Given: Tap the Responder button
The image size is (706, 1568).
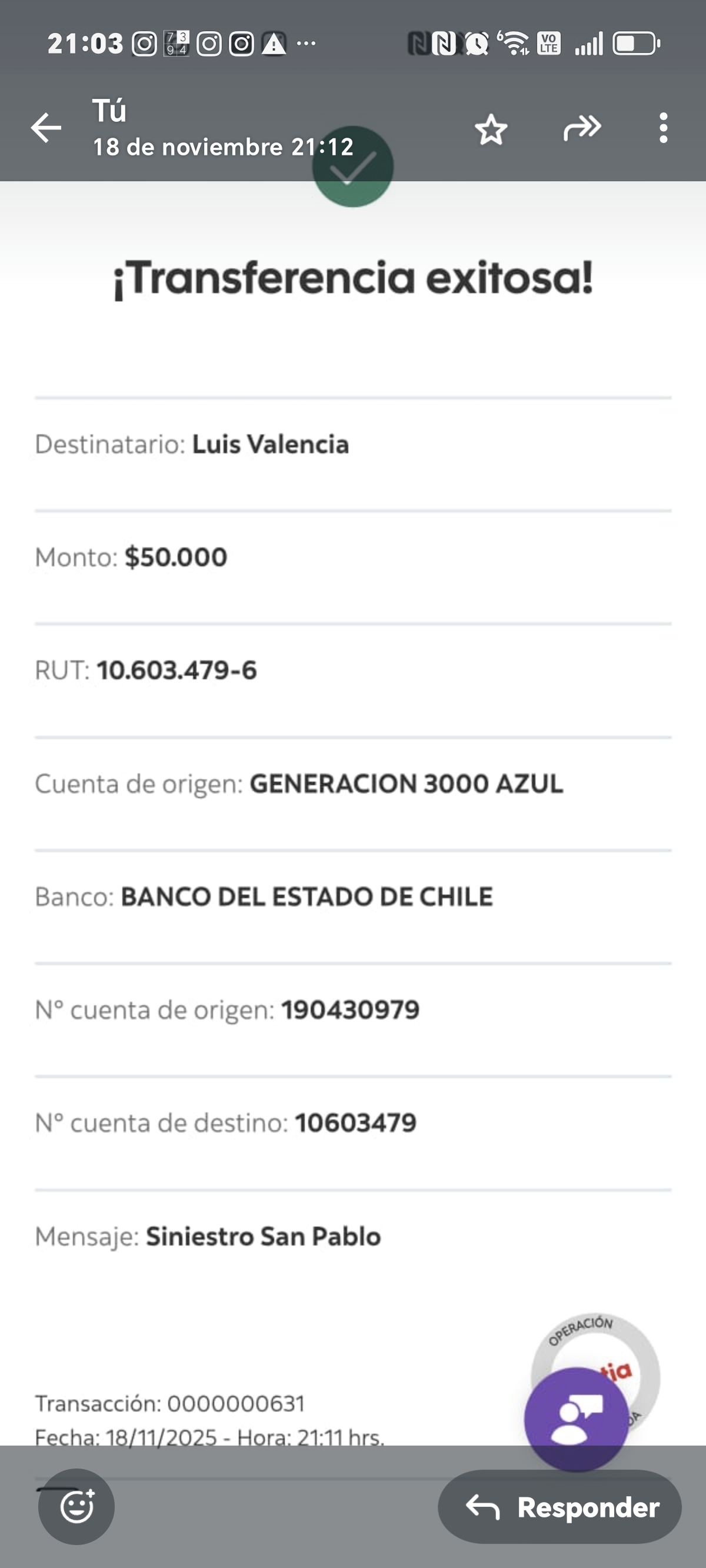Looking at the screenshot, I should click(560, 1507).
